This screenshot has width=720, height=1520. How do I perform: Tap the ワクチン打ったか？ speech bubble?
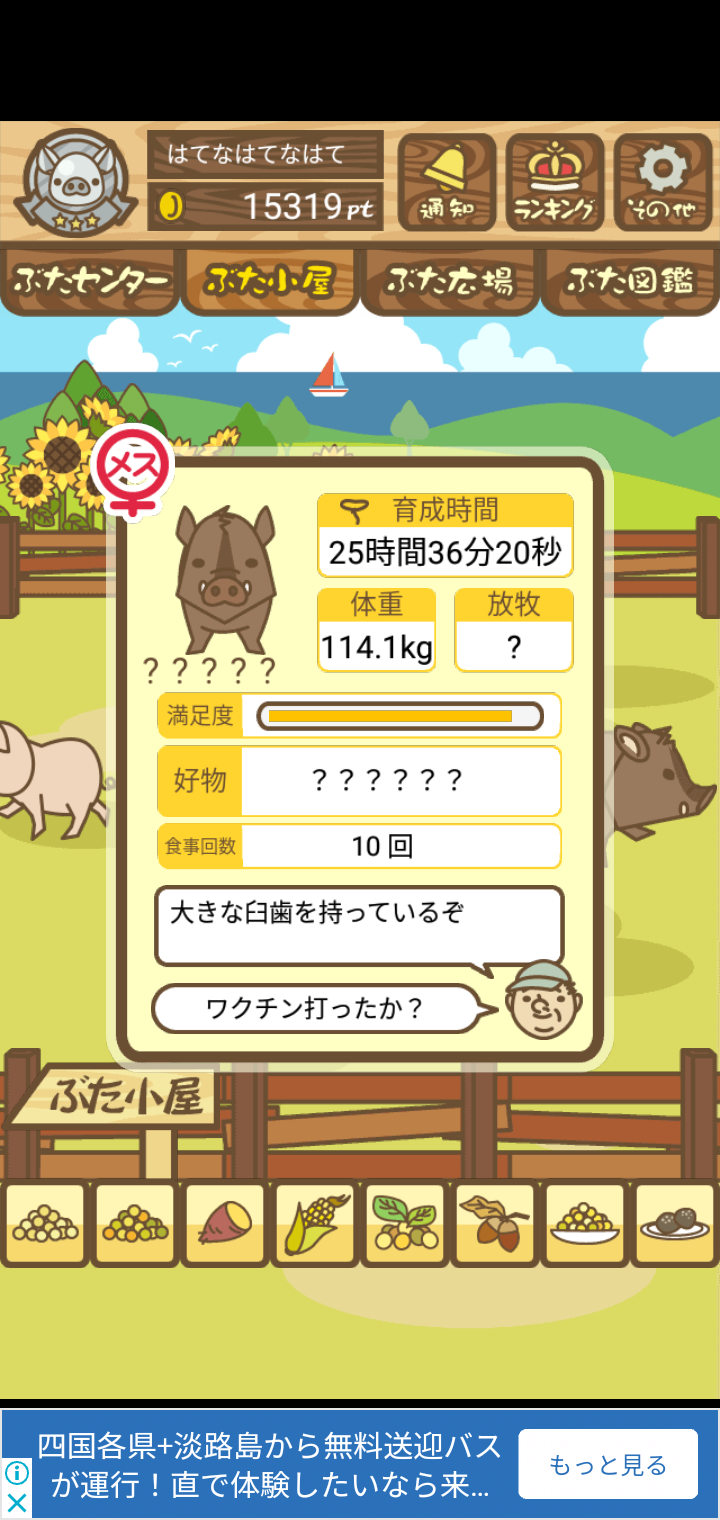click(x=316, y=1009)
